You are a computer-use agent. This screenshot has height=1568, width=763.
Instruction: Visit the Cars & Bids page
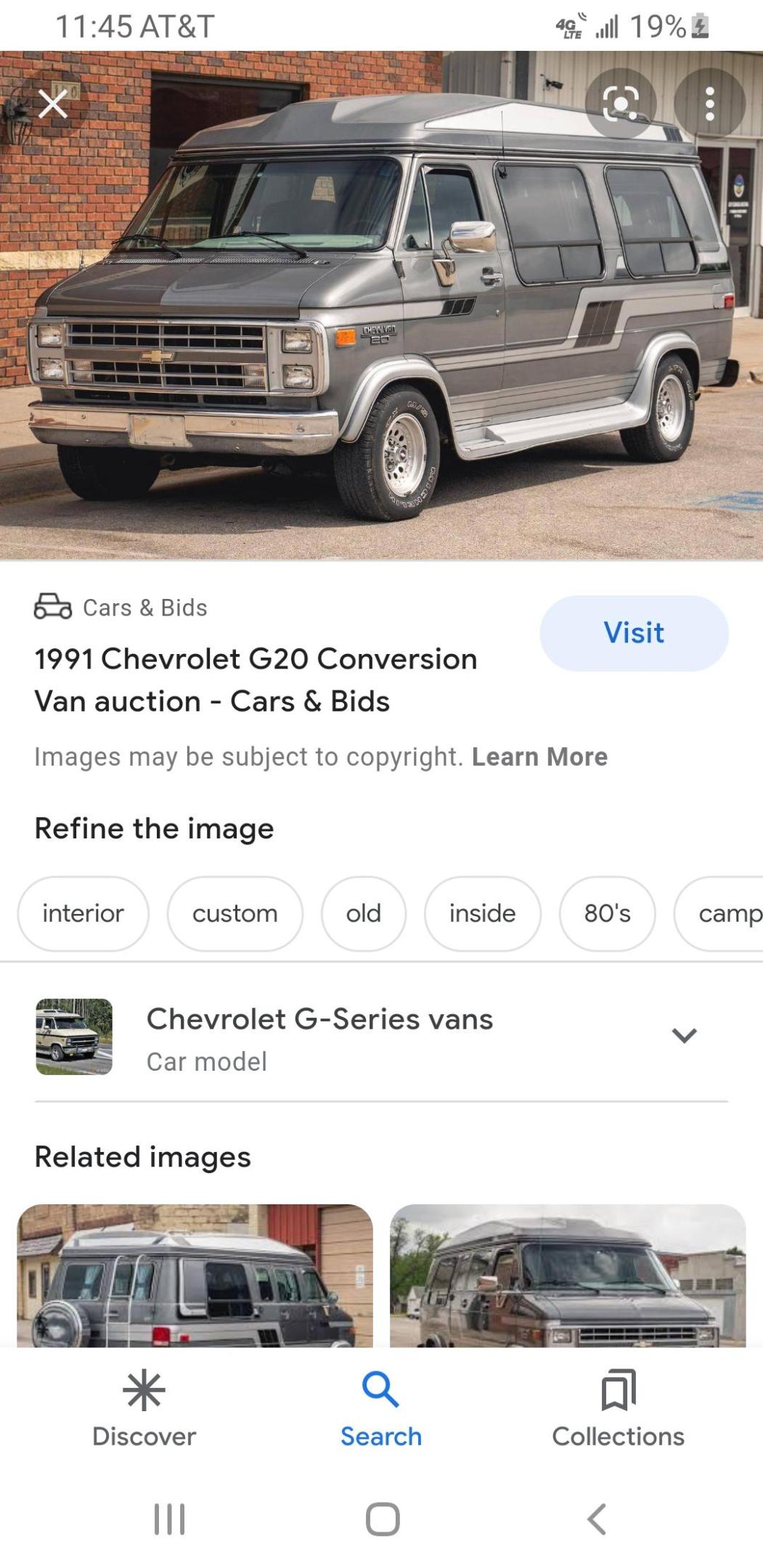(634, 633)
